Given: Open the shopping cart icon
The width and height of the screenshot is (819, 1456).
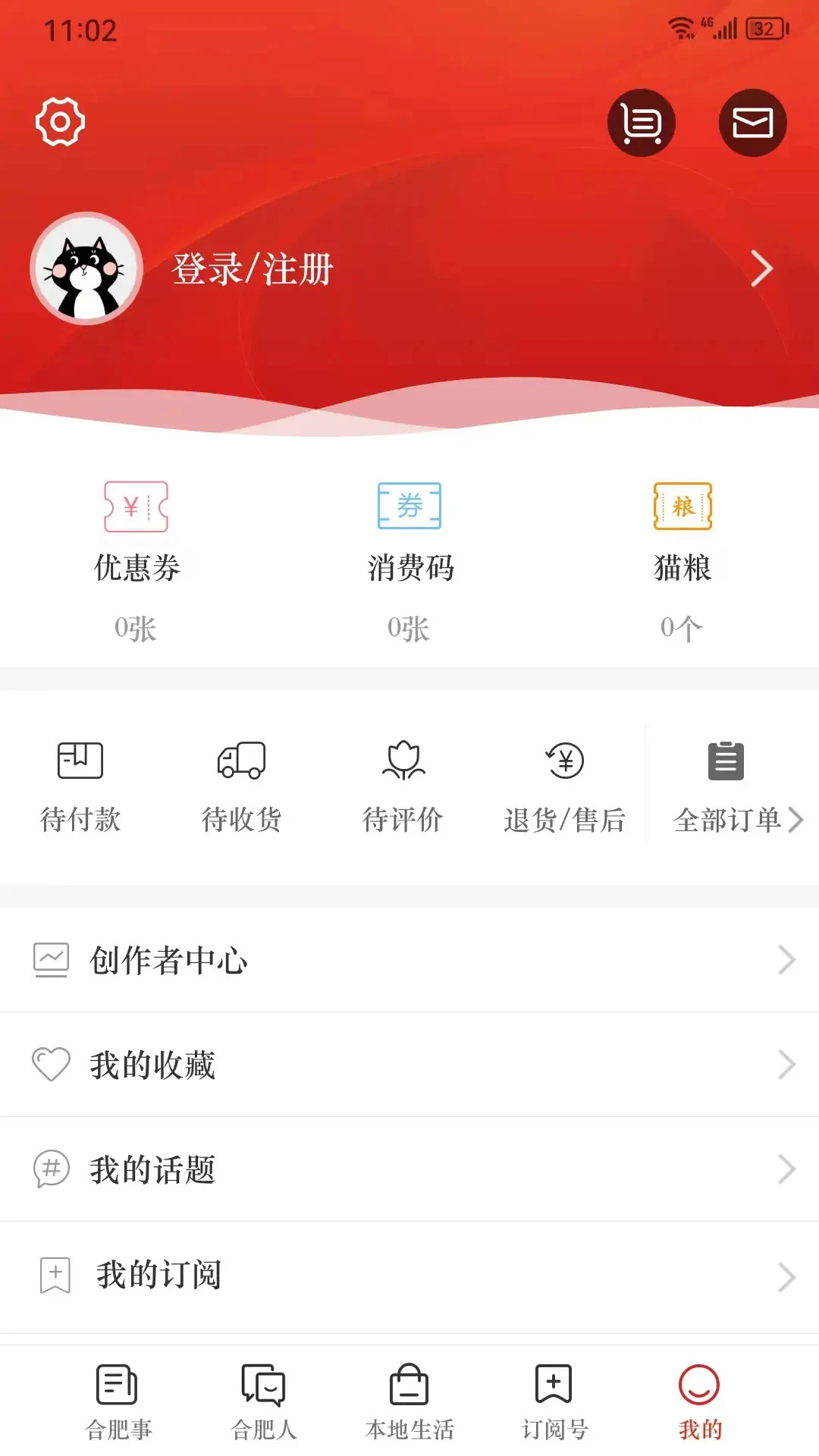Looking at the screenshot, I should click(x=641, y=122).
